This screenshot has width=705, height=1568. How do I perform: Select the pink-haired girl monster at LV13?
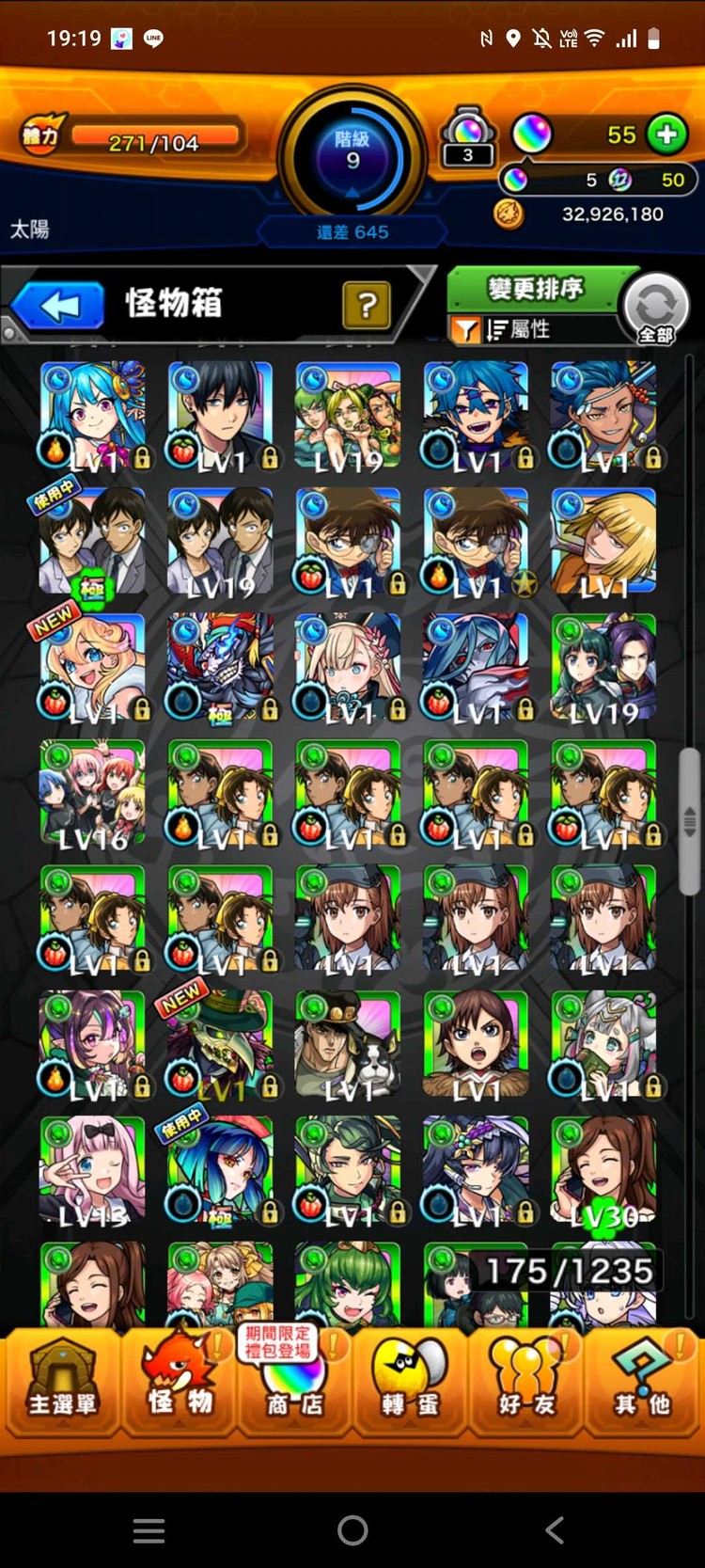pyautogui.click(x=92, y=1171)
